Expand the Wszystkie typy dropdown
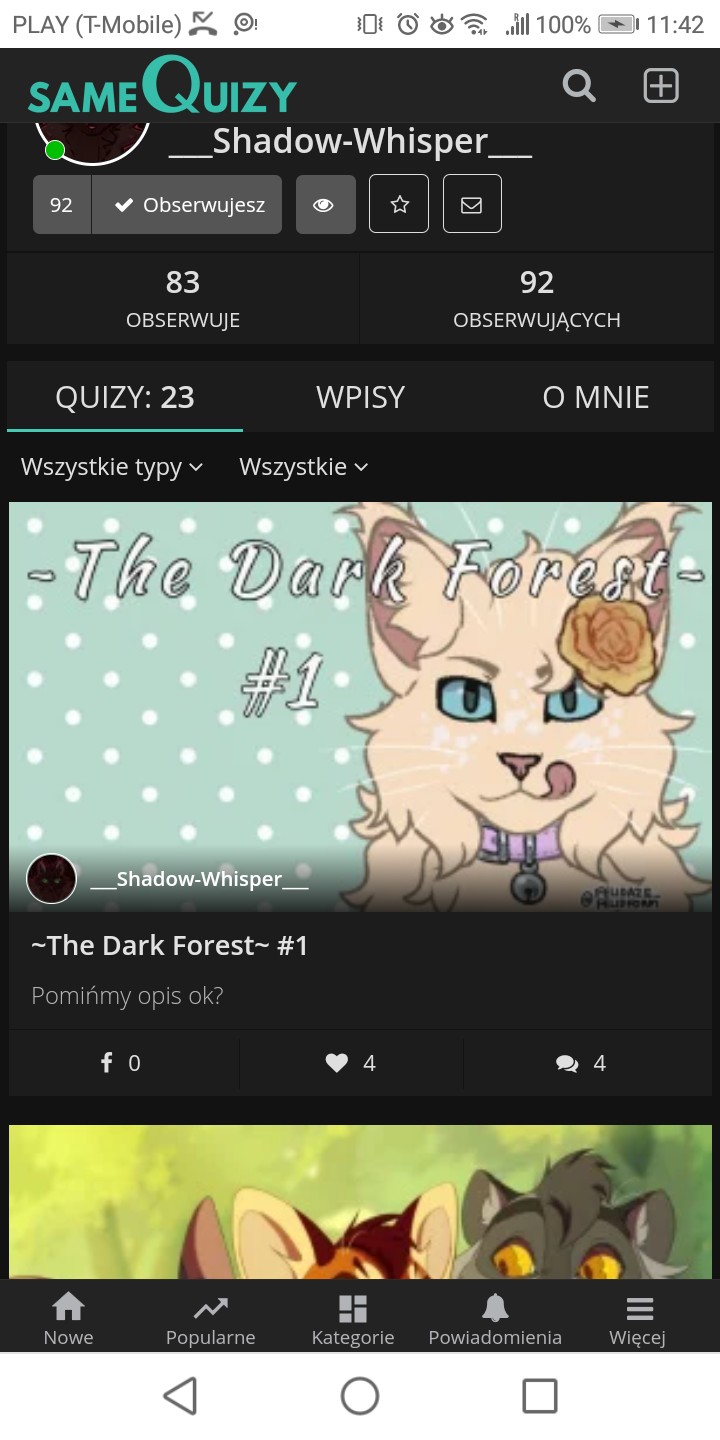 [112, 467]
